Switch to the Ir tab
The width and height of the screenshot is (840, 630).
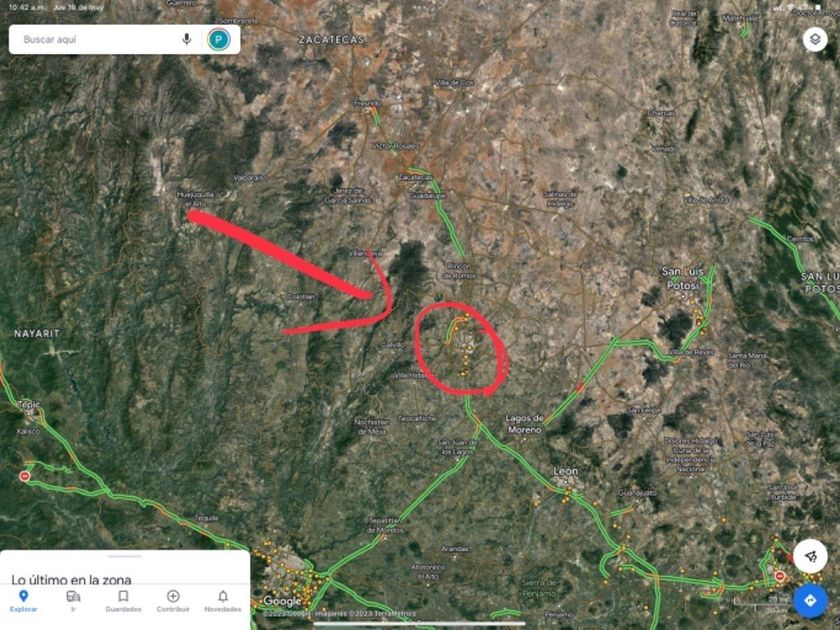pos(73,600)
